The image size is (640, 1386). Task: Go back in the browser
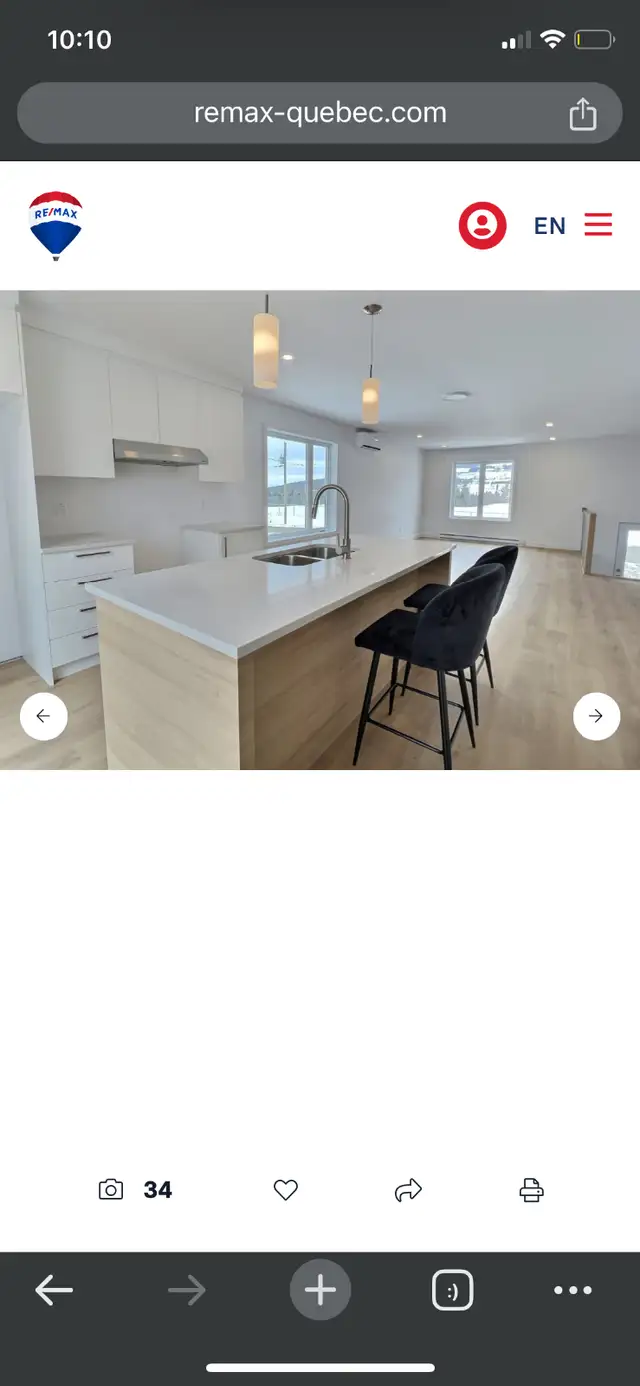point(54,1291)
